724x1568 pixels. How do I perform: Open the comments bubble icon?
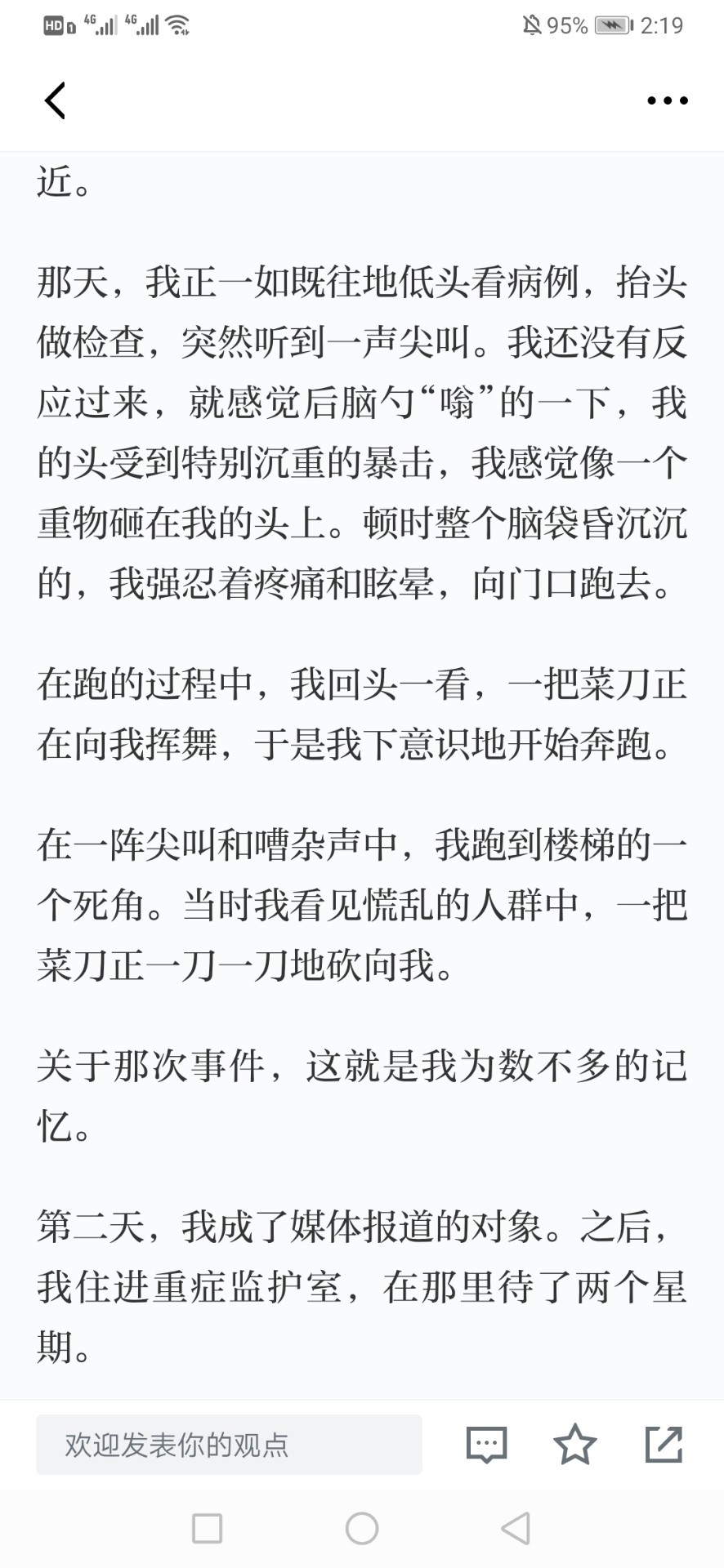[x=487, y=1445]
